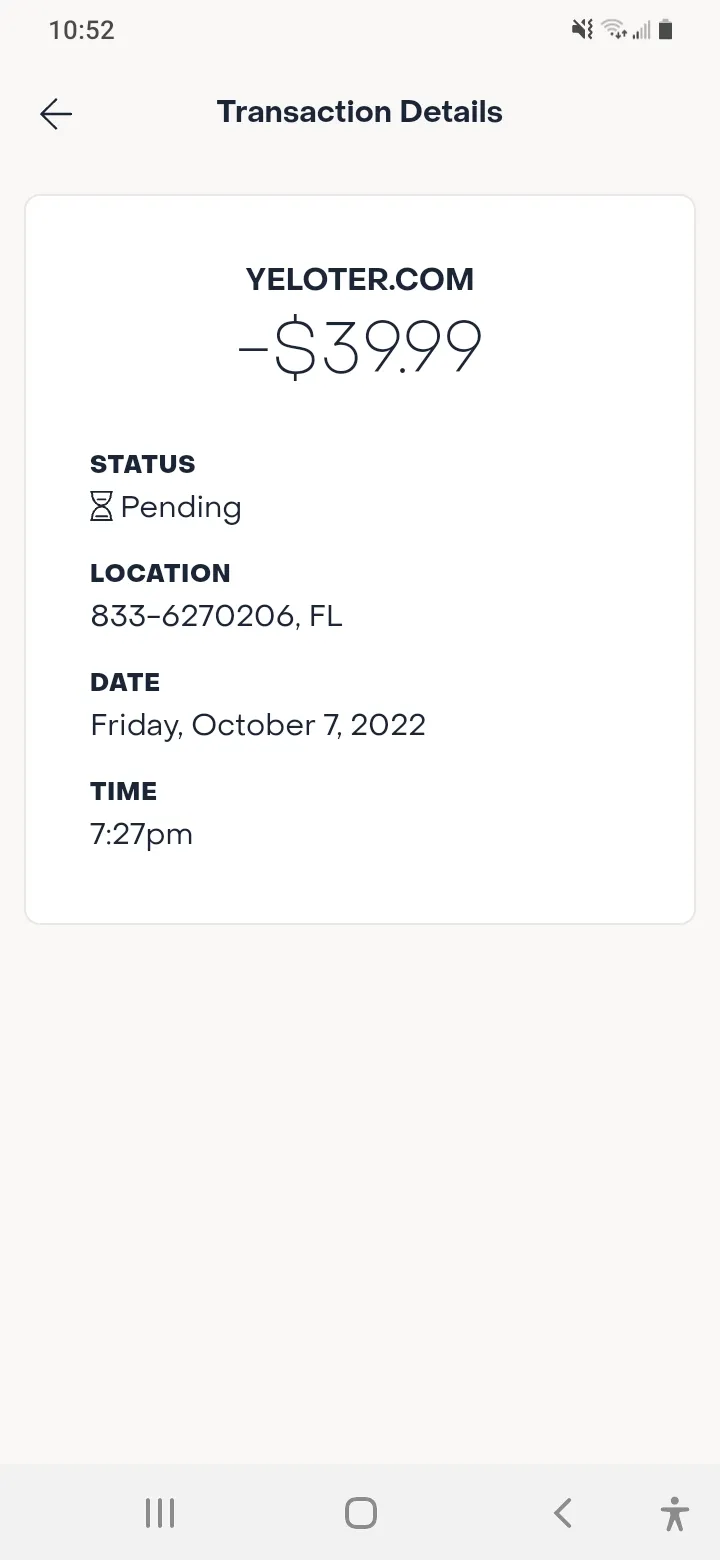The image size is (720, 1560).
Task: Tap the system back chevron
Action: (563, 1513)
